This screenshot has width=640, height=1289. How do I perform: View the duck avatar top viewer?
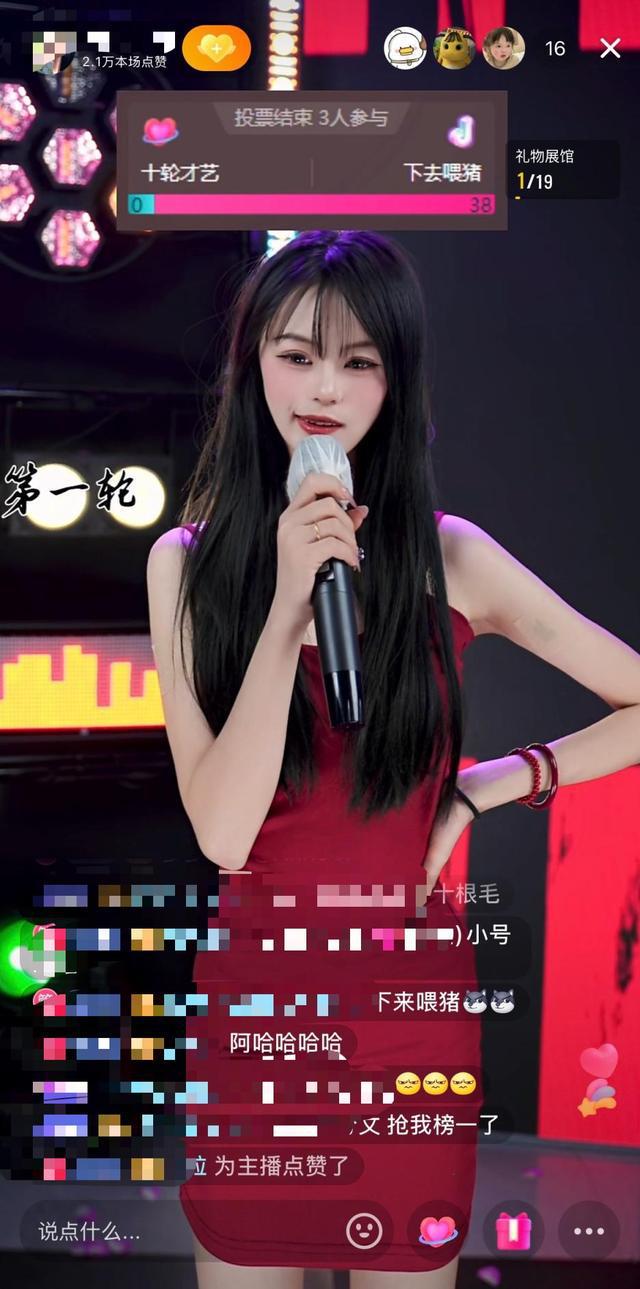click(405, 48)
